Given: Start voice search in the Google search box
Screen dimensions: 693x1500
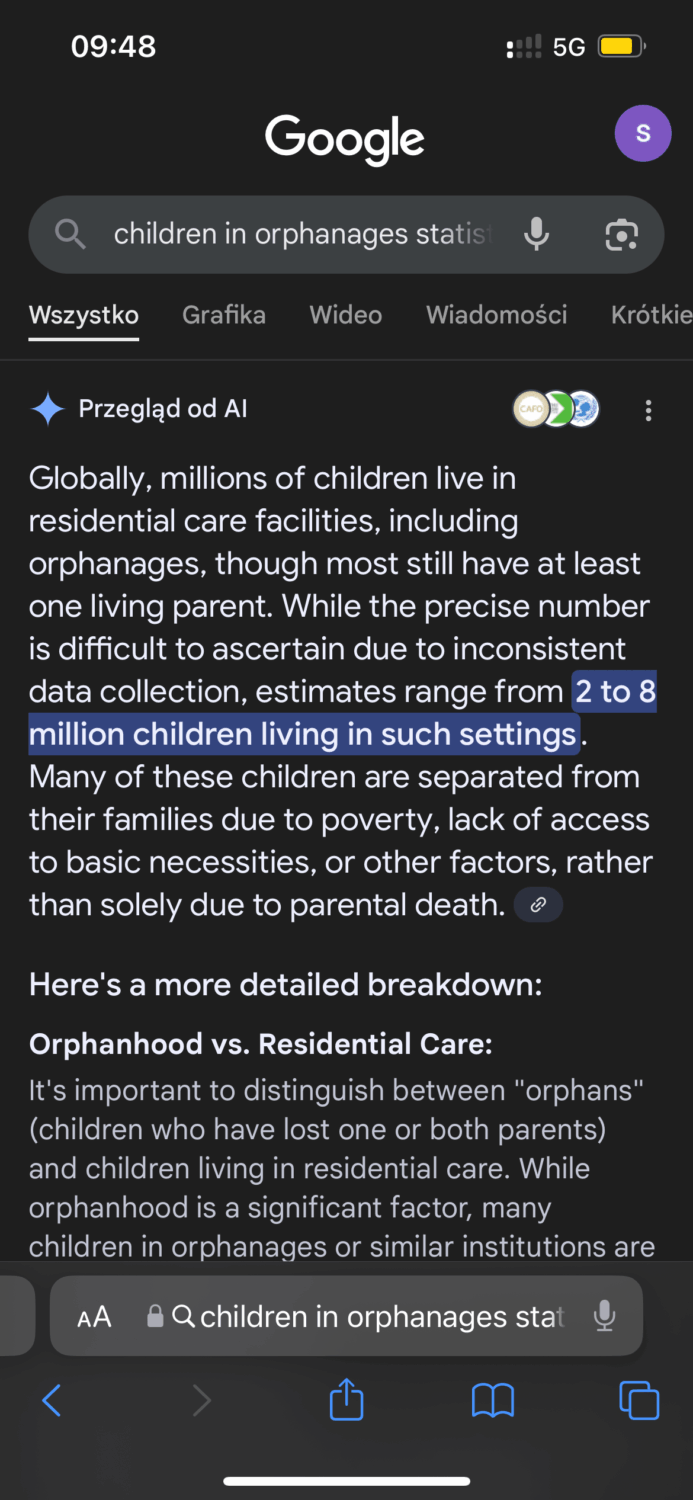Looking at the screenshot, I should click(537, 234).
